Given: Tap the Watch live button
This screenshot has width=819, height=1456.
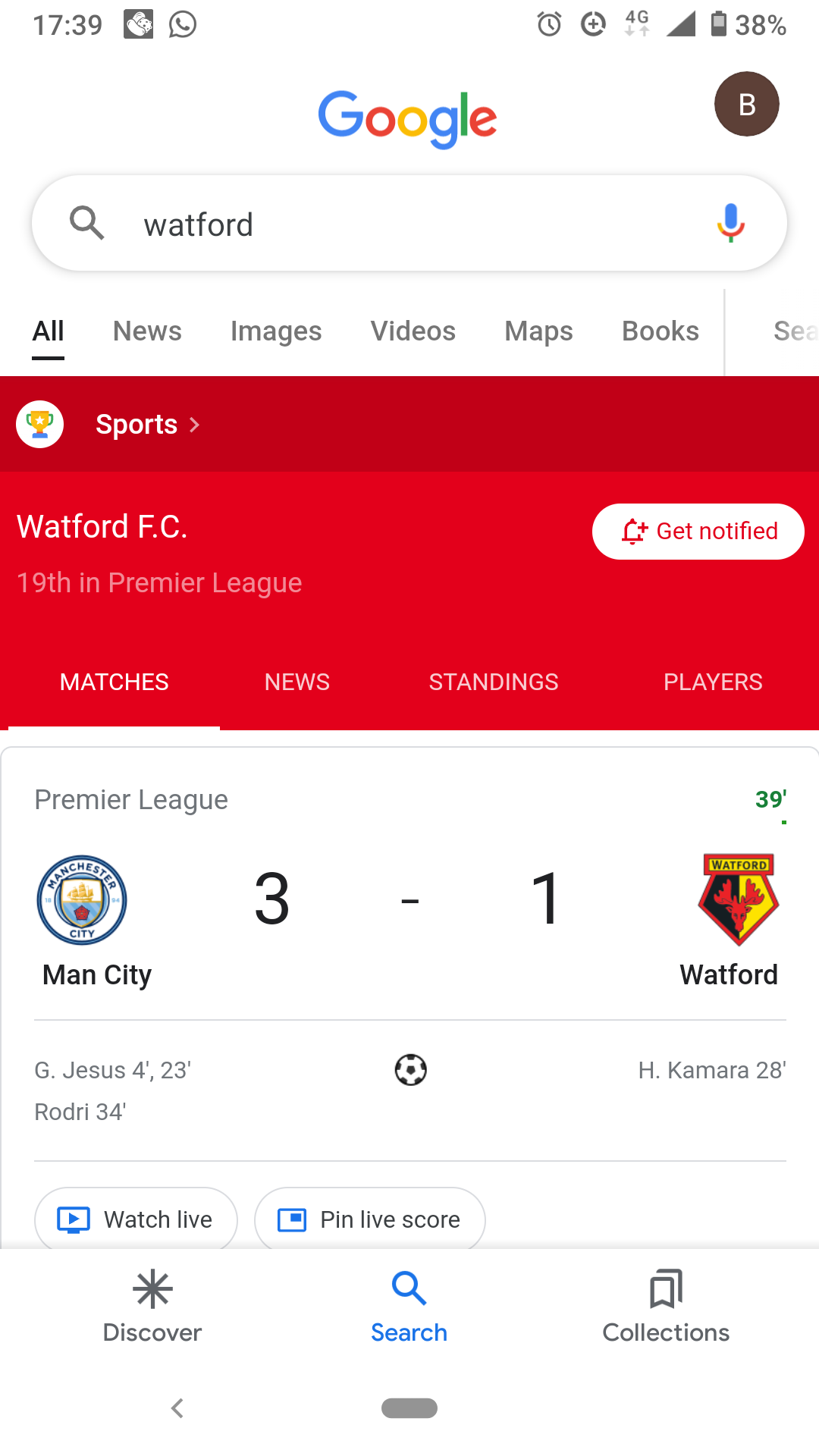Looking at the screenshot, I should tap(136, 1219).
